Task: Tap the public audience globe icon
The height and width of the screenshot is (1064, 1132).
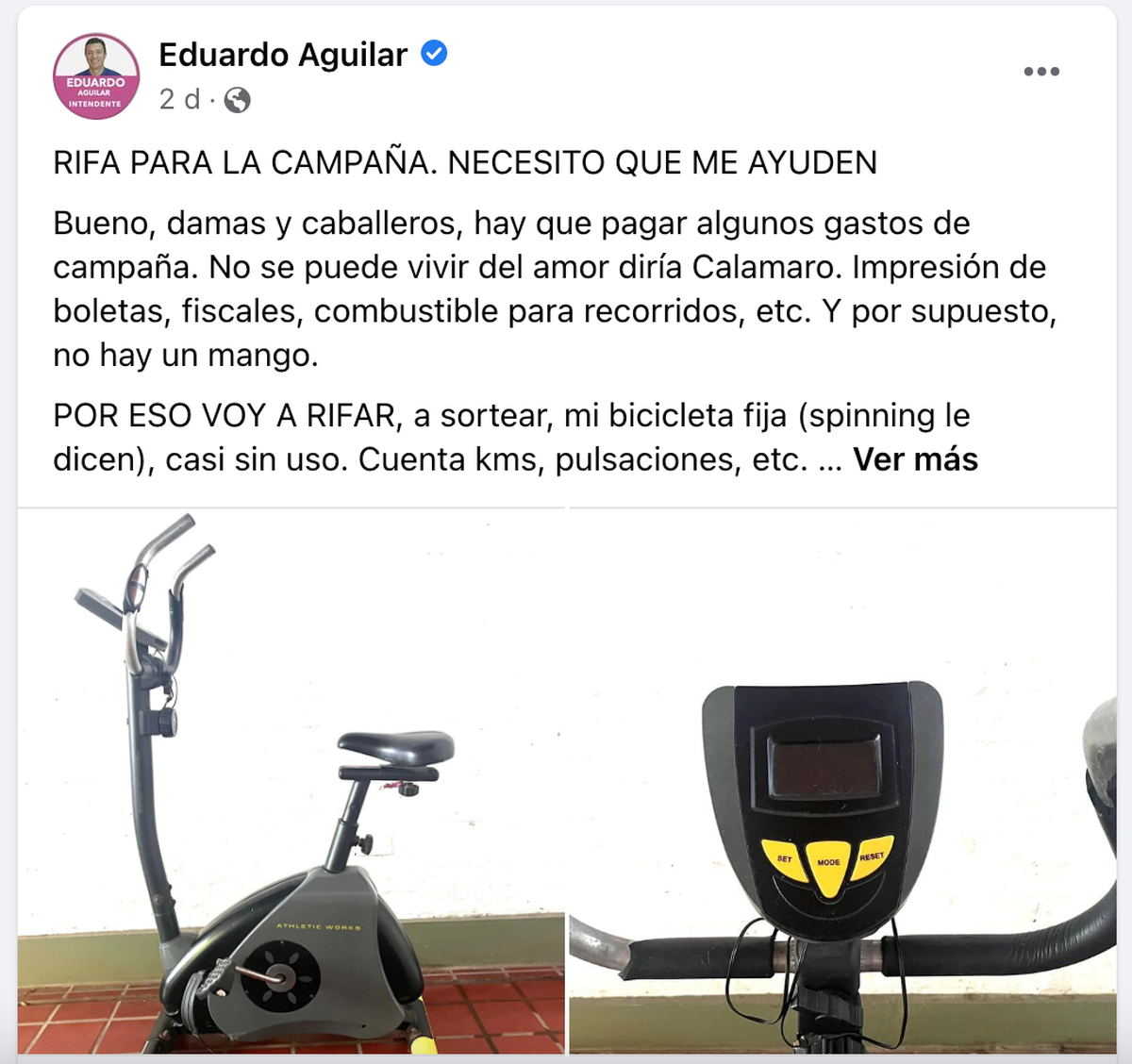Action: (x=238, y=100)
